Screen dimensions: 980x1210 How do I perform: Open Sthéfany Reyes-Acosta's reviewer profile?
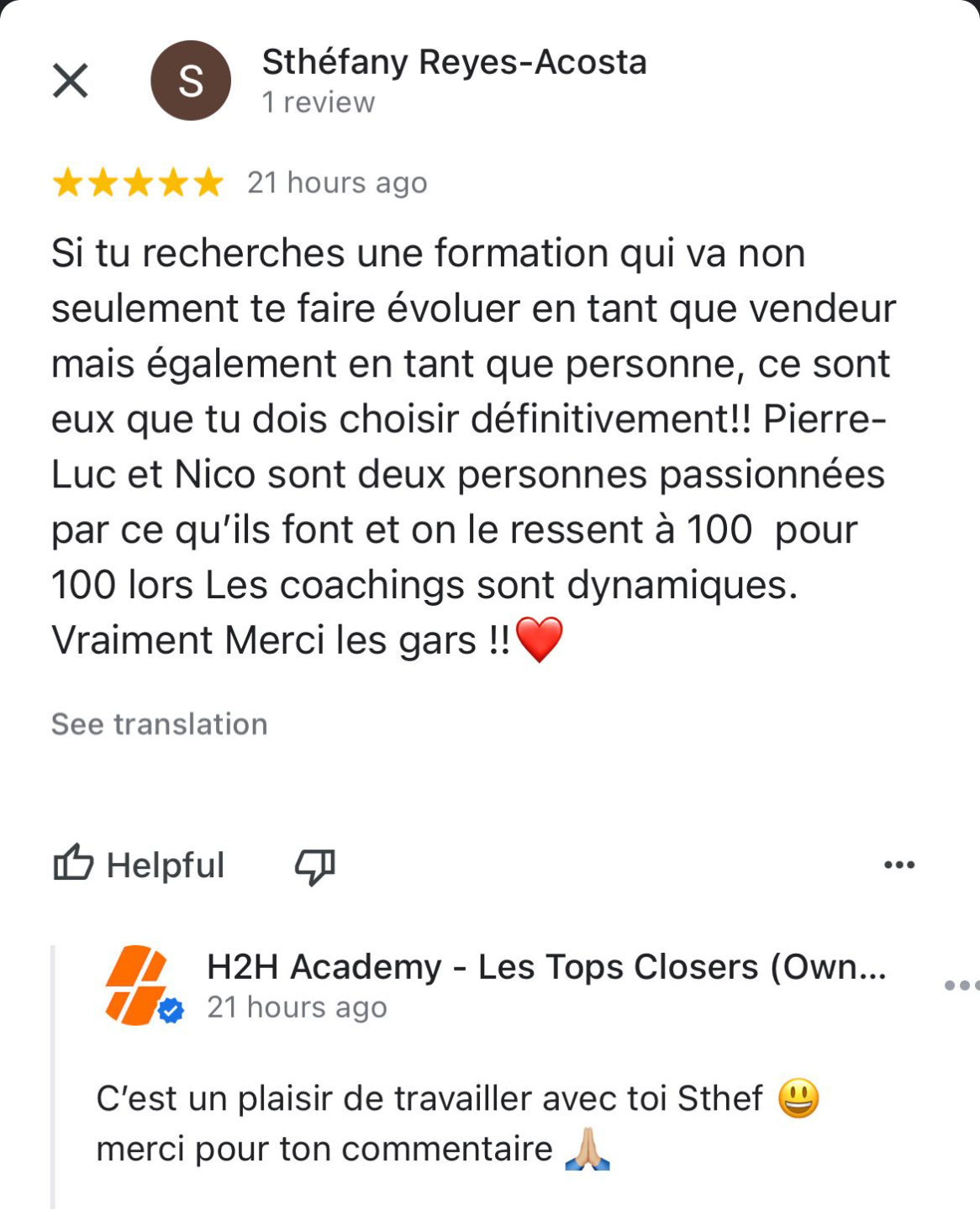(453, 63)
